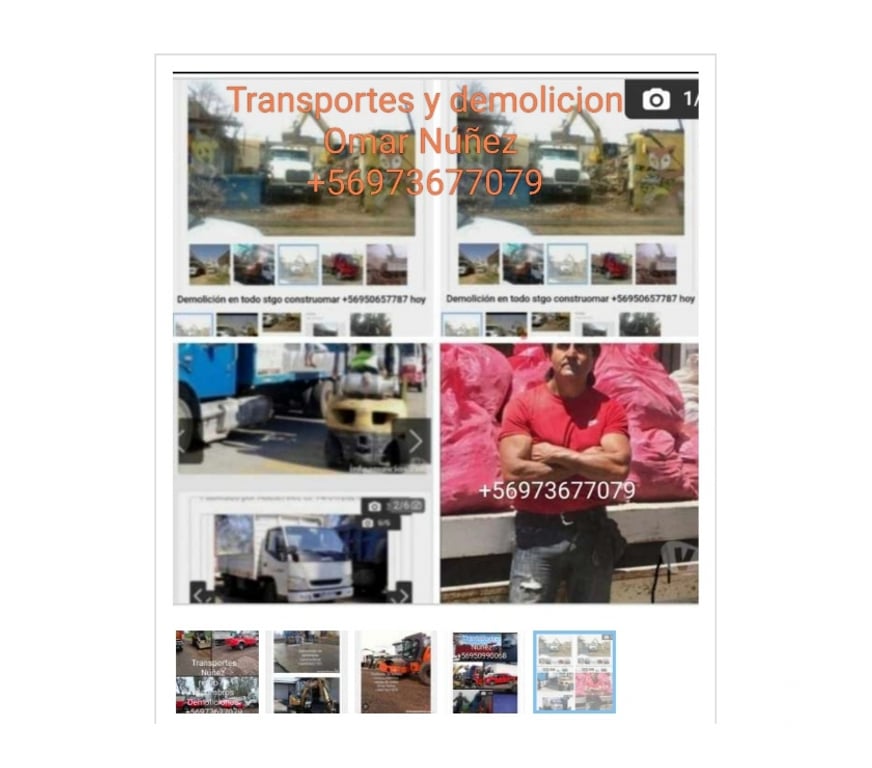The image size is (872, 768).
Task: Show the orange road roller thumbnail
Action: 396,672
